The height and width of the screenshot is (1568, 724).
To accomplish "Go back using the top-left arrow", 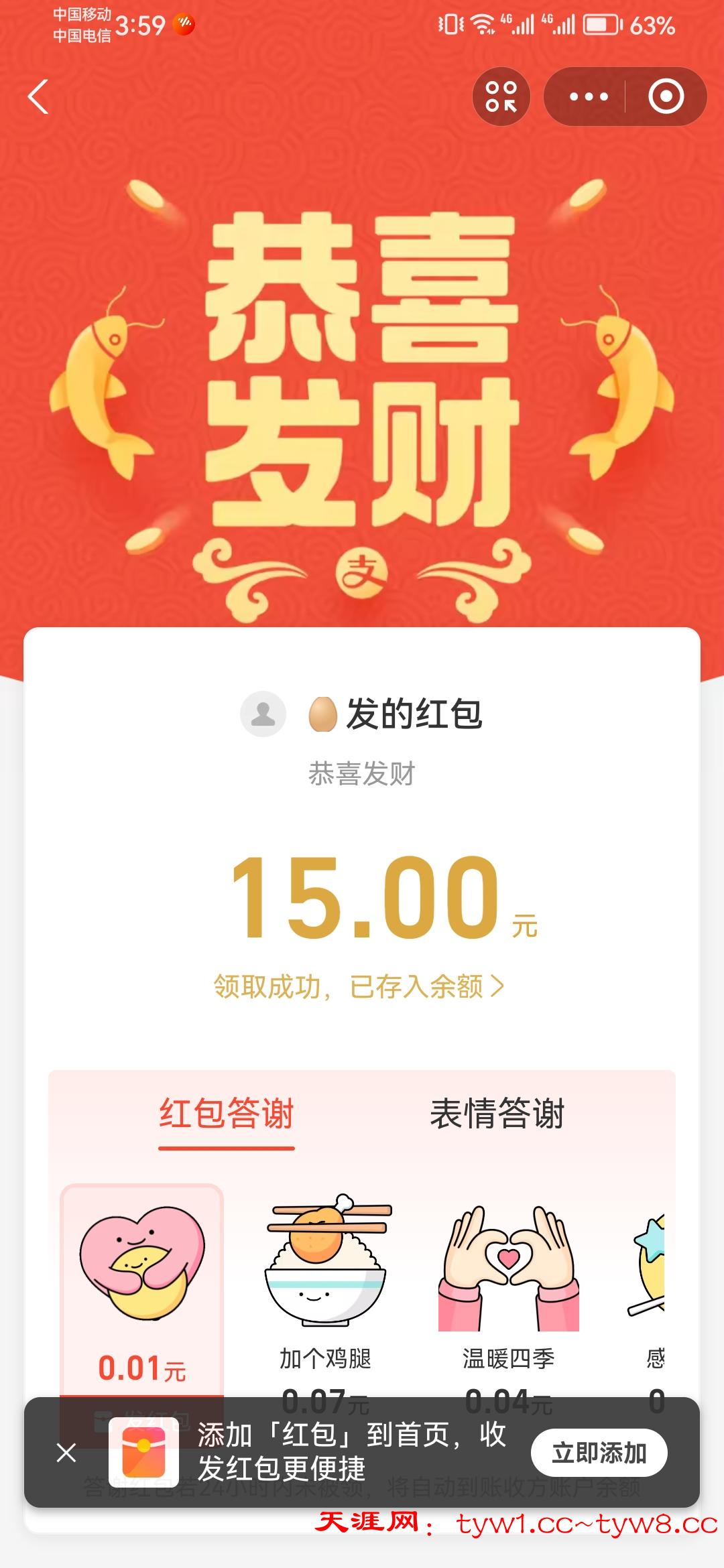I will pyautogui.click(x=39, y=97).
